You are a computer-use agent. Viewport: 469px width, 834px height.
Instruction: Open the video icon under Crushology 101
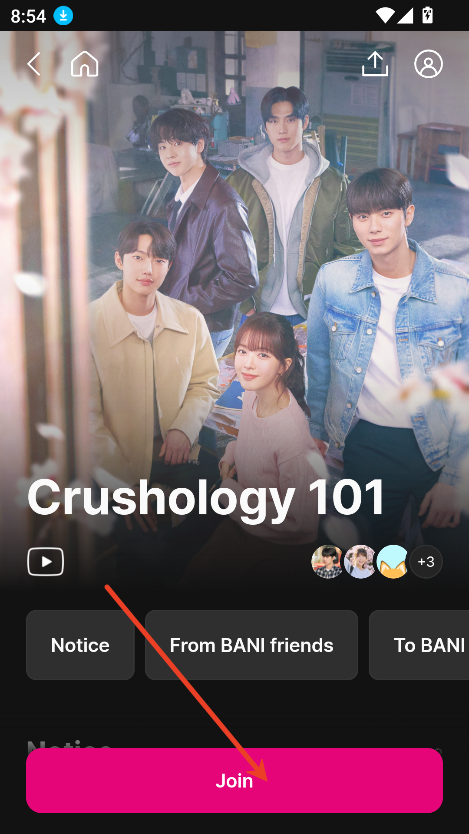pos(46,562)
